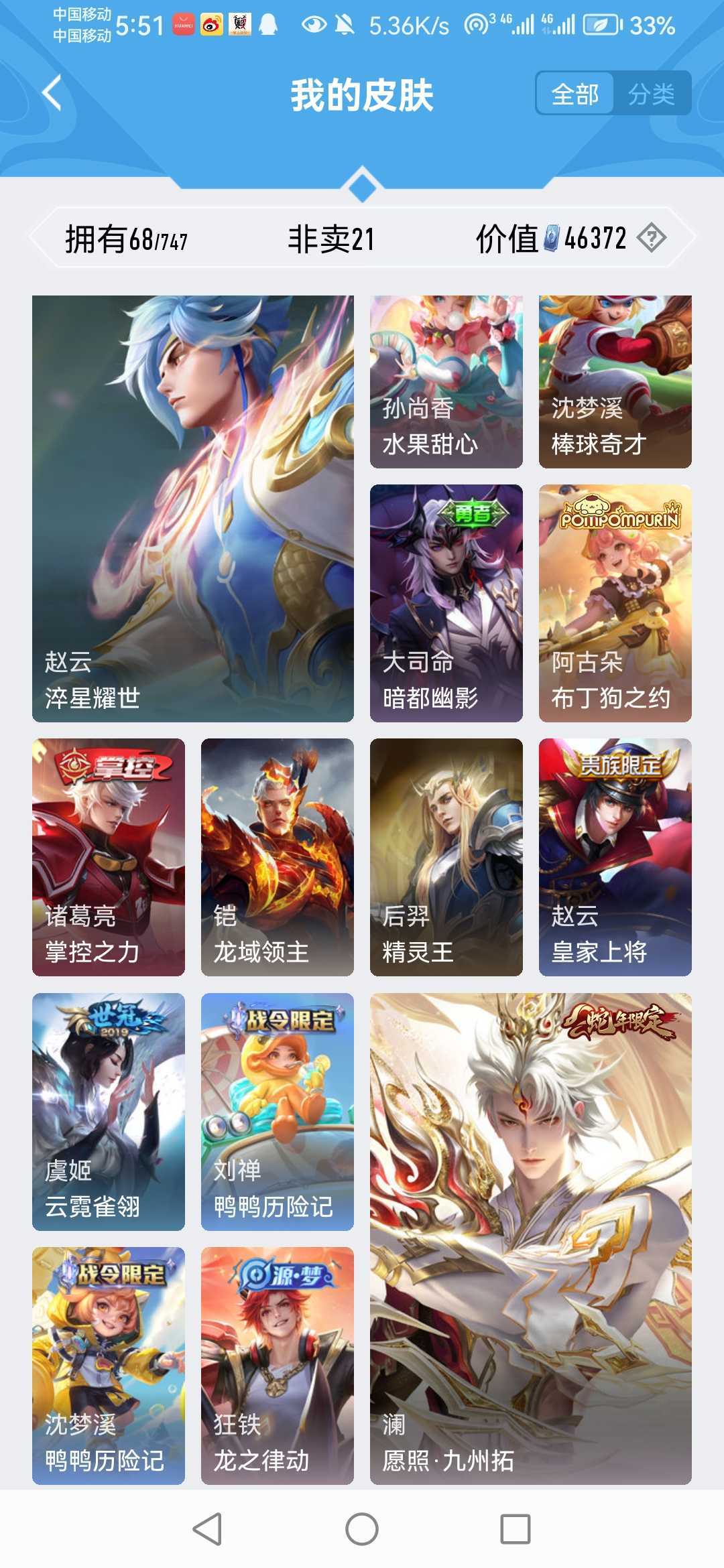Image resolution: width=724 pixels, height=1568 pixels.
Task: Open the help icon next to 价值 46372
Action: [651, 237]
